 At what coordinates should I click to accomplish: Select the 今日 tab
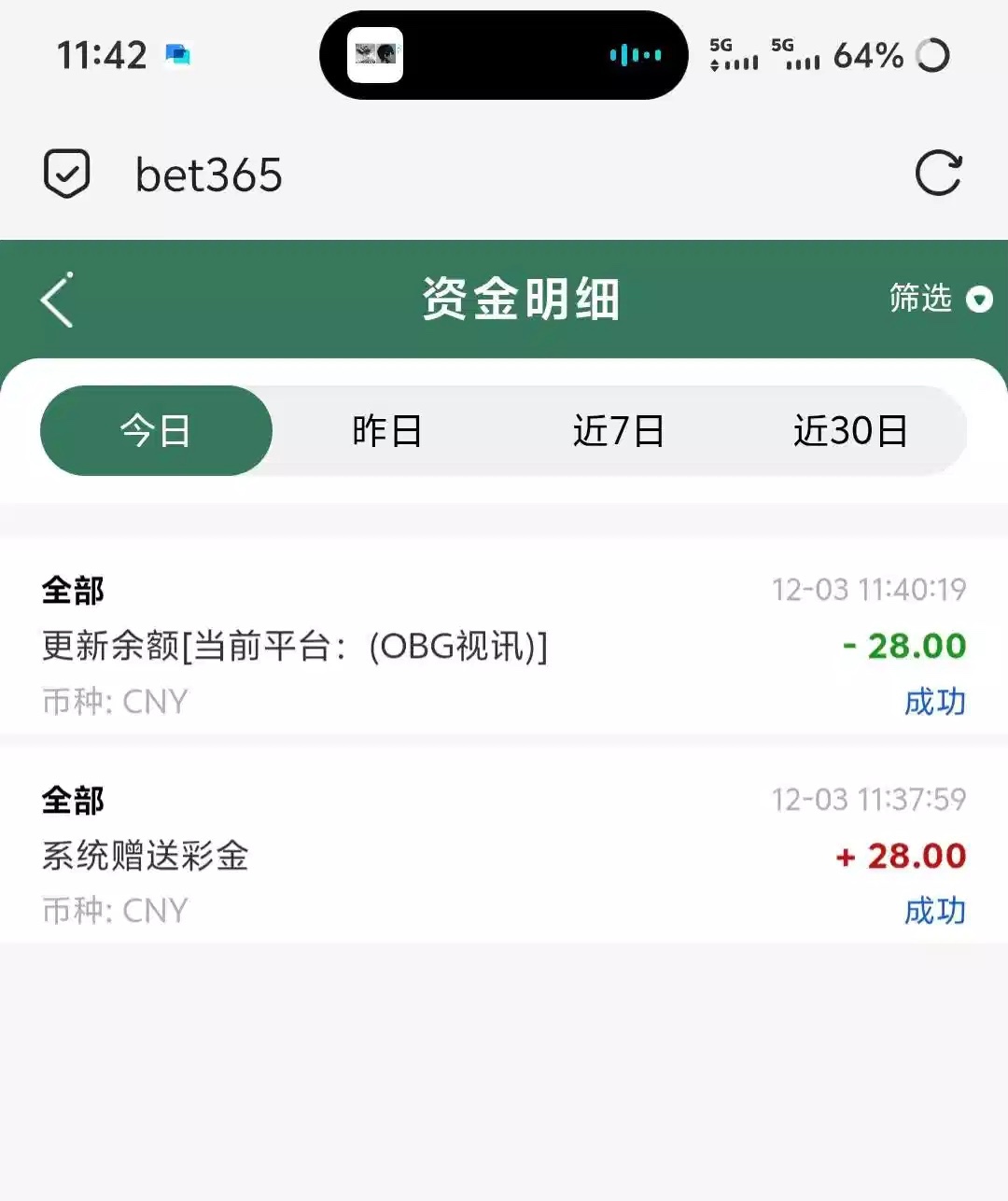(156, 431)
